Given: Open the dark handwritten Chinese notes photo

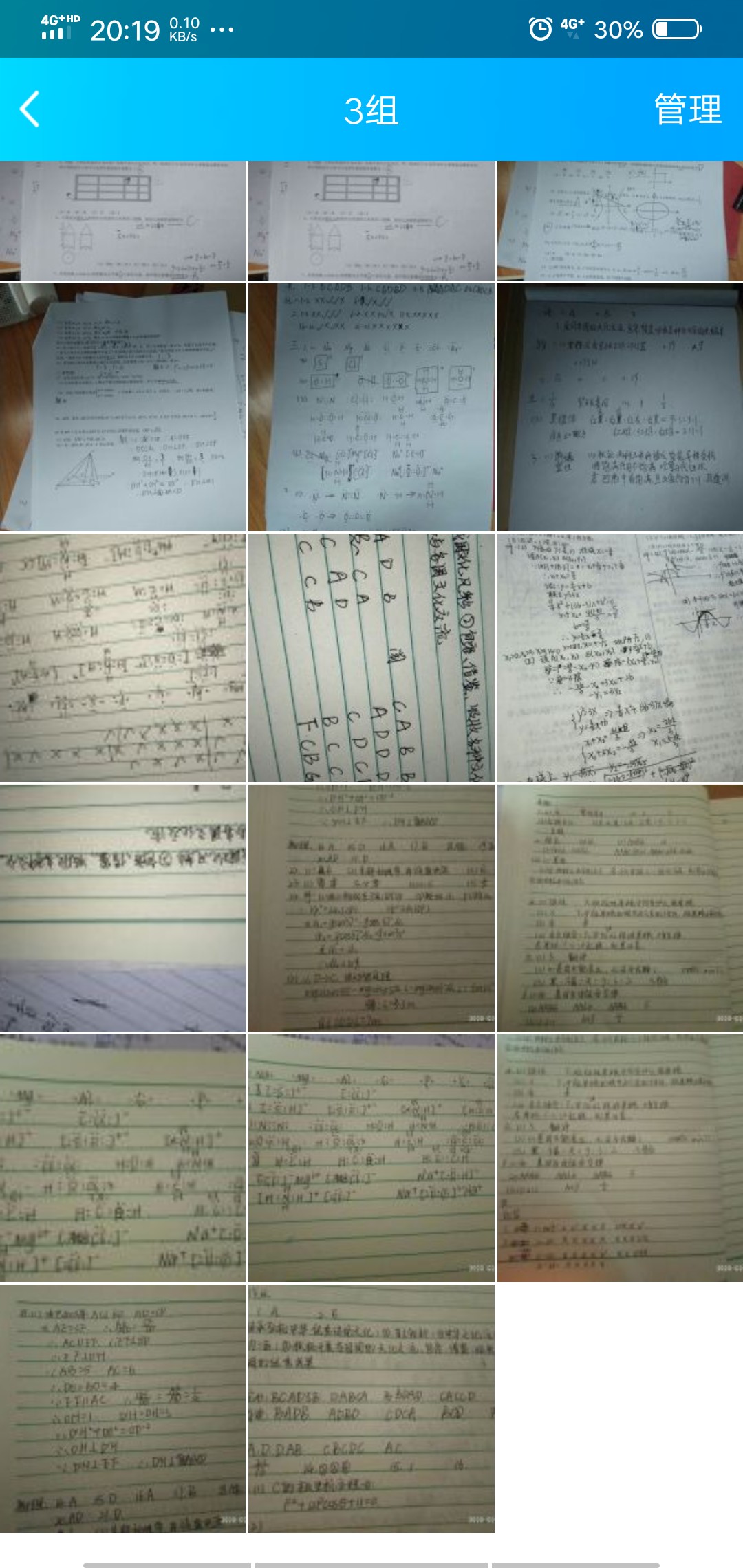Looking at the screenshot, I should tap(620, 407).
